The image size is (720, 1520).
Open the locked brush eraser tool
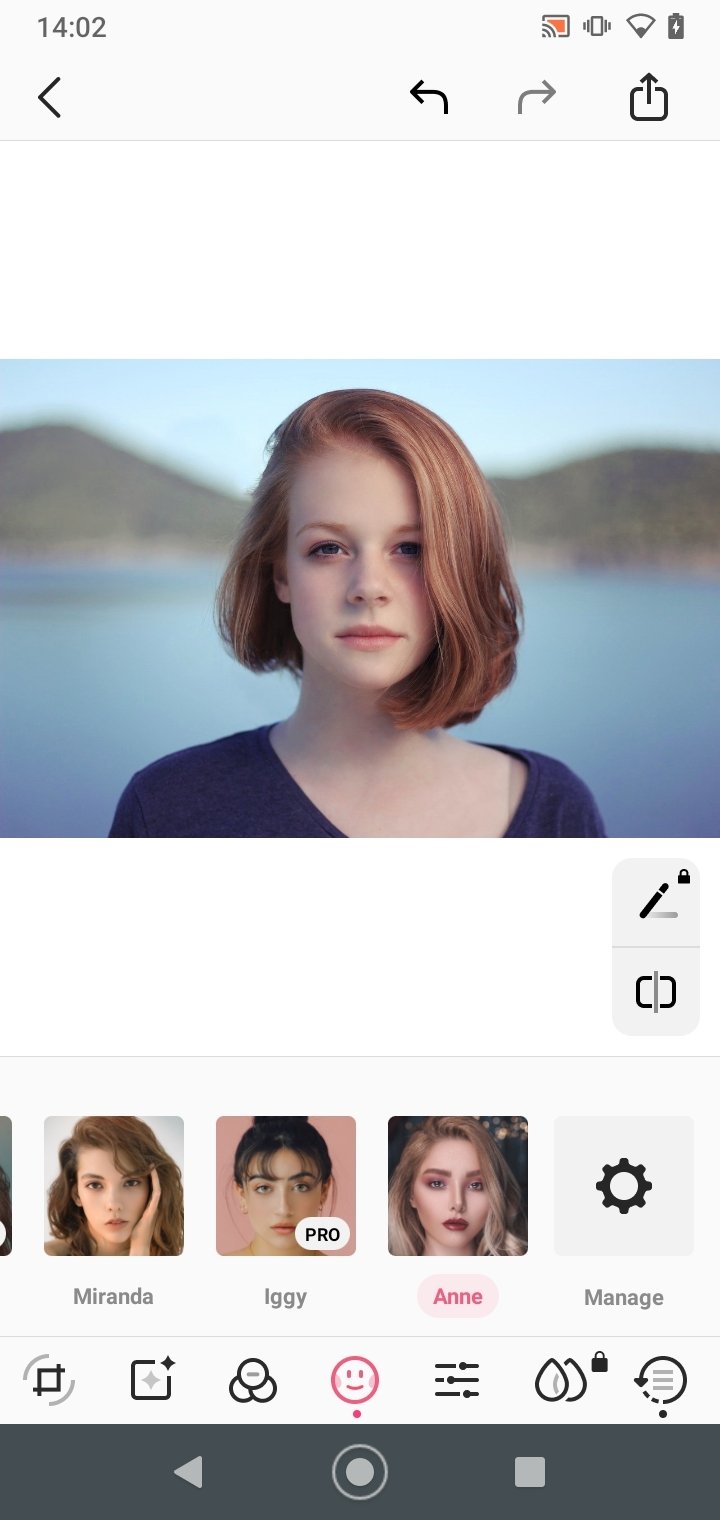657,901
